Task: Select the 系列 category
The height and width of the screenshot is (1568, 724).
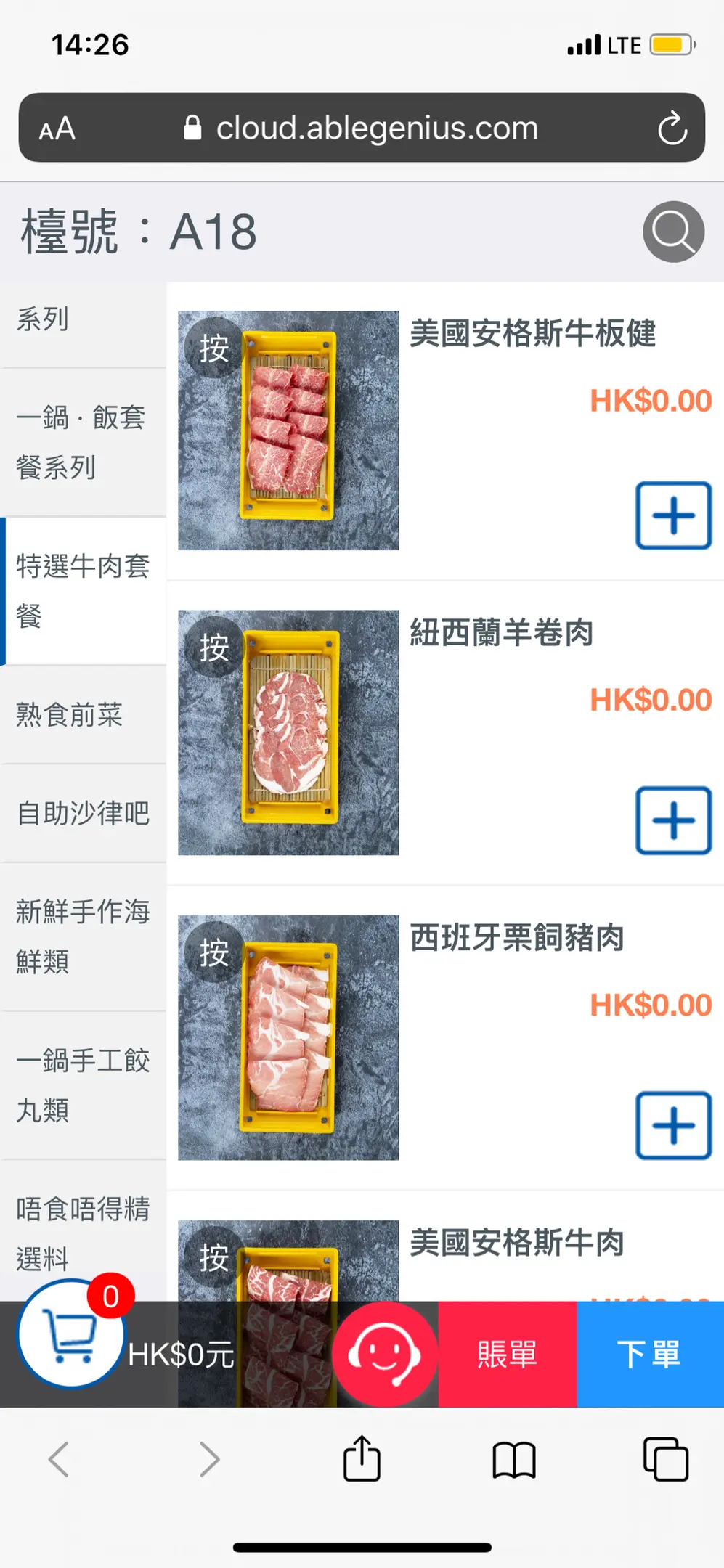Action: [44, 319]
